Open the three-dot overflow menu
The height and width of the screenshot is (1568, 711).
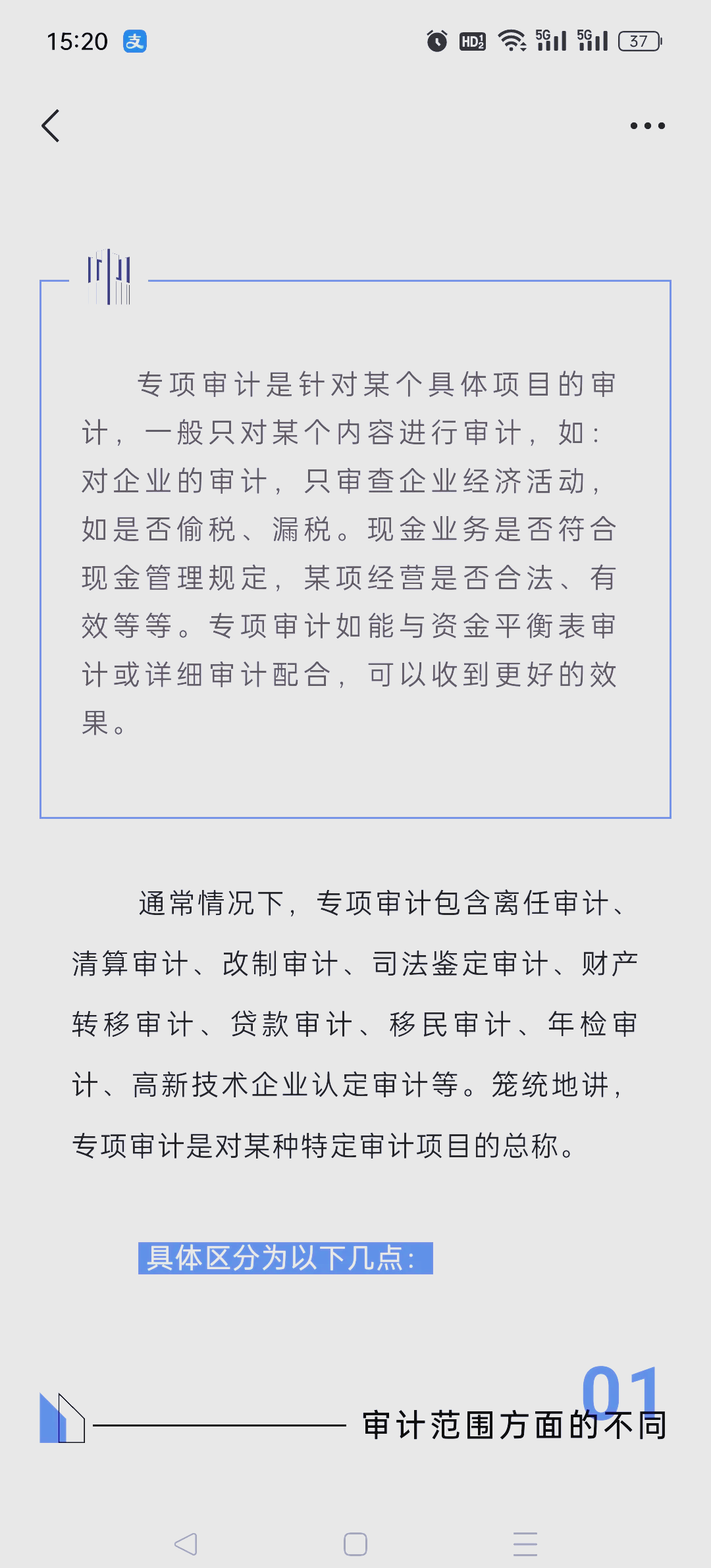click(648, 126)
